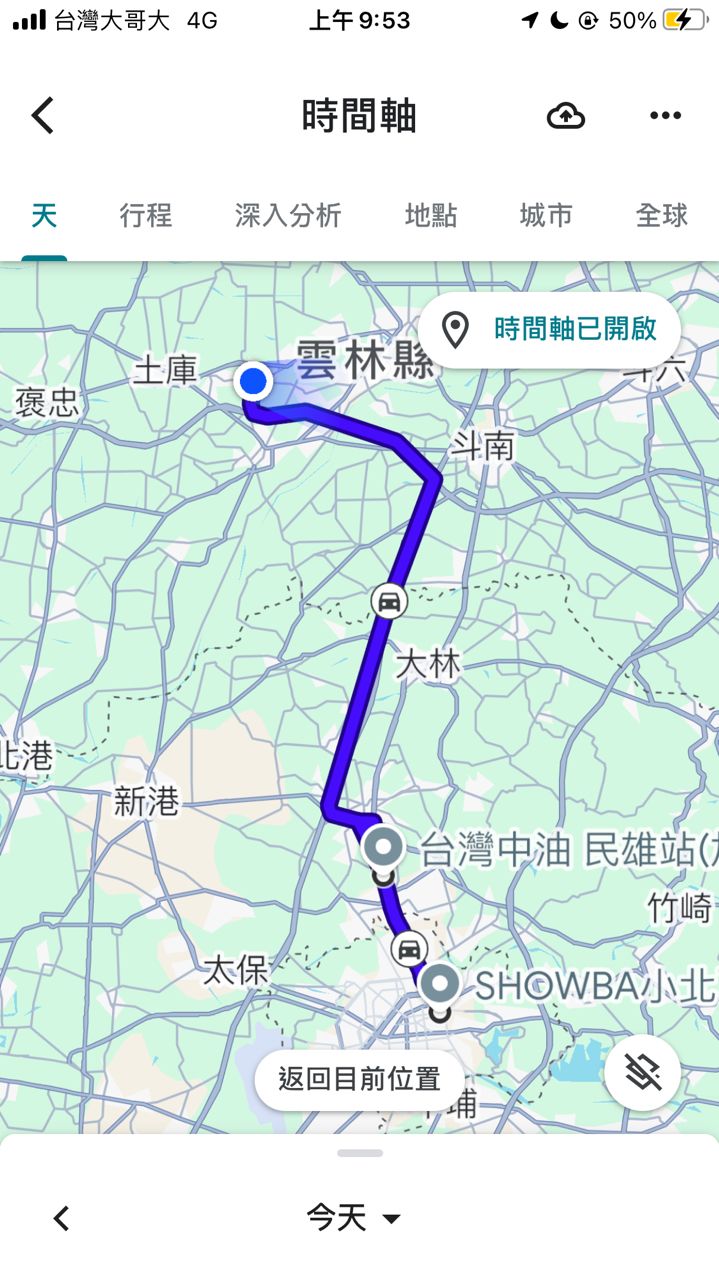Image resolution: width=719 pixels, height=1280 pixels.
Task: Switch to the 城市 tab
Action: click(546, 215)
